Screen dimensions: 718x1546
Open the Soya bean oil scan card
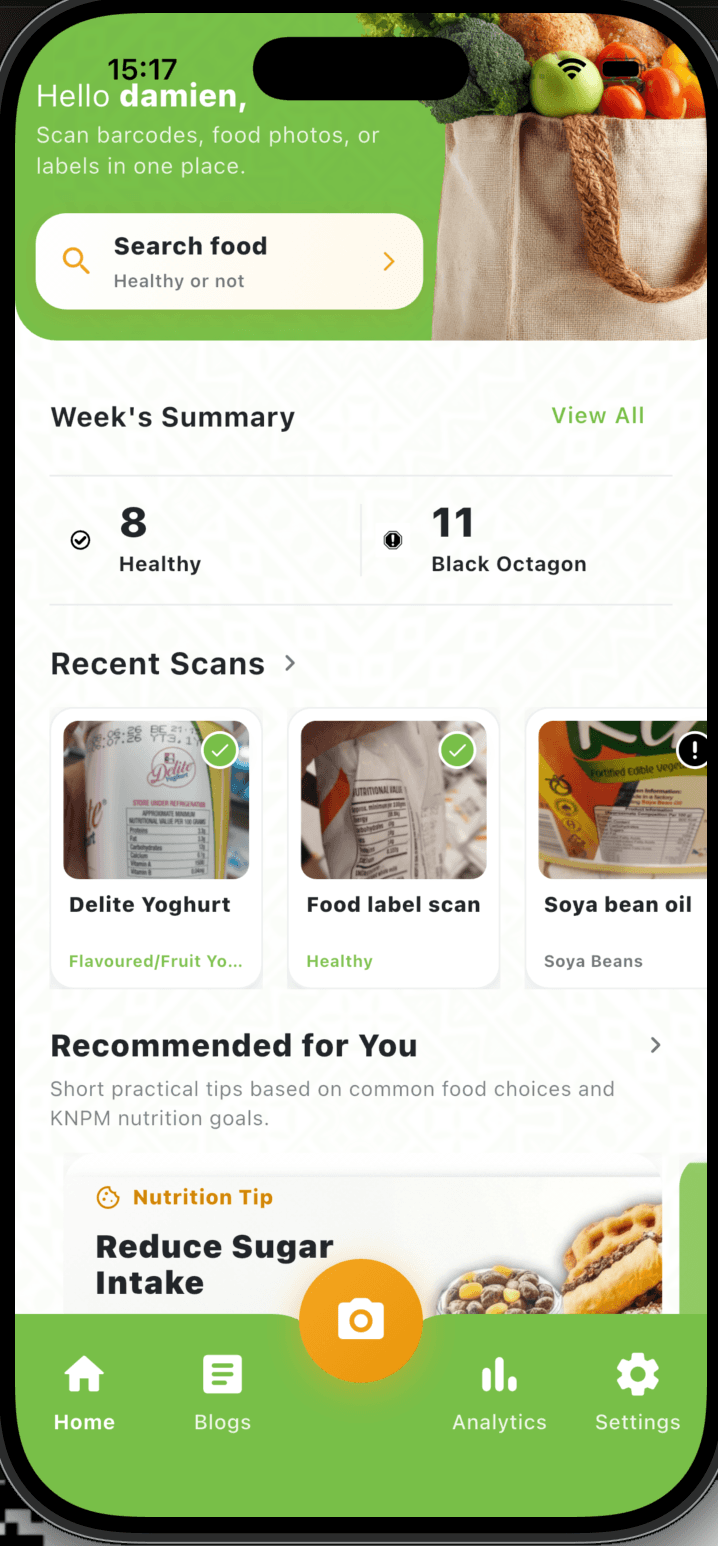coord(616,848)
